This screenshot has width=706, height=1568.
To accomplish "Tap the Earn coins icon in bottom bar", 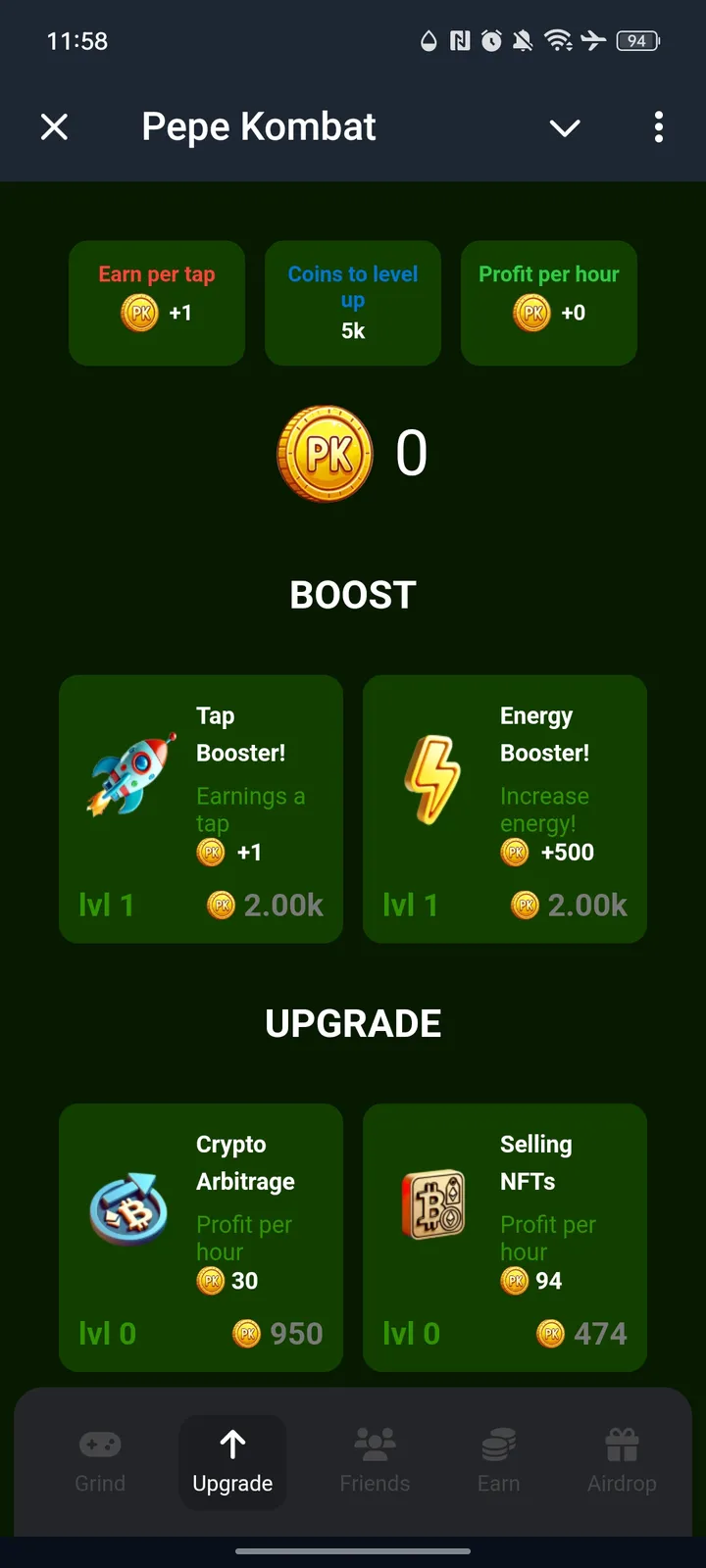I will click(x=498, y=1443).
